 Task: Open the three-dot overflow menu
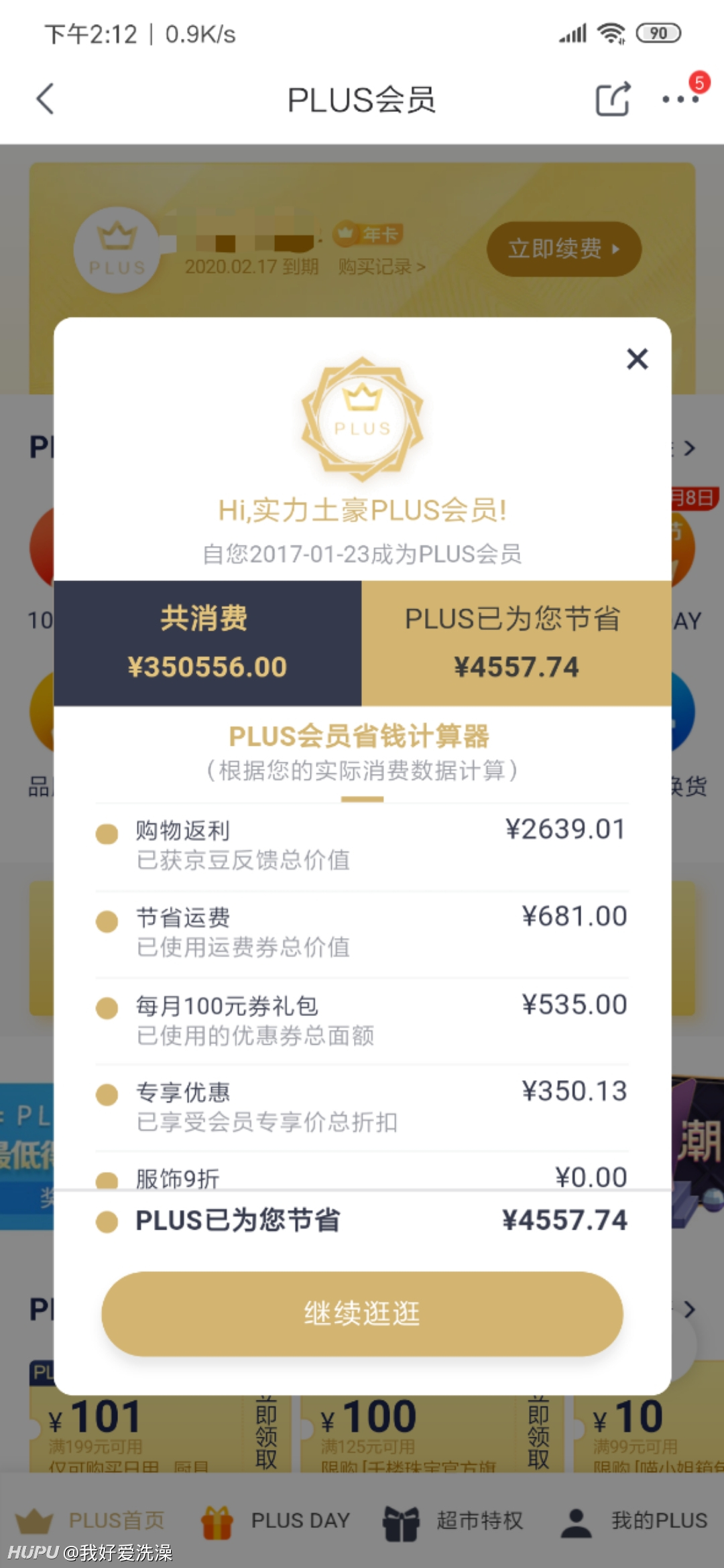point(680,99)
